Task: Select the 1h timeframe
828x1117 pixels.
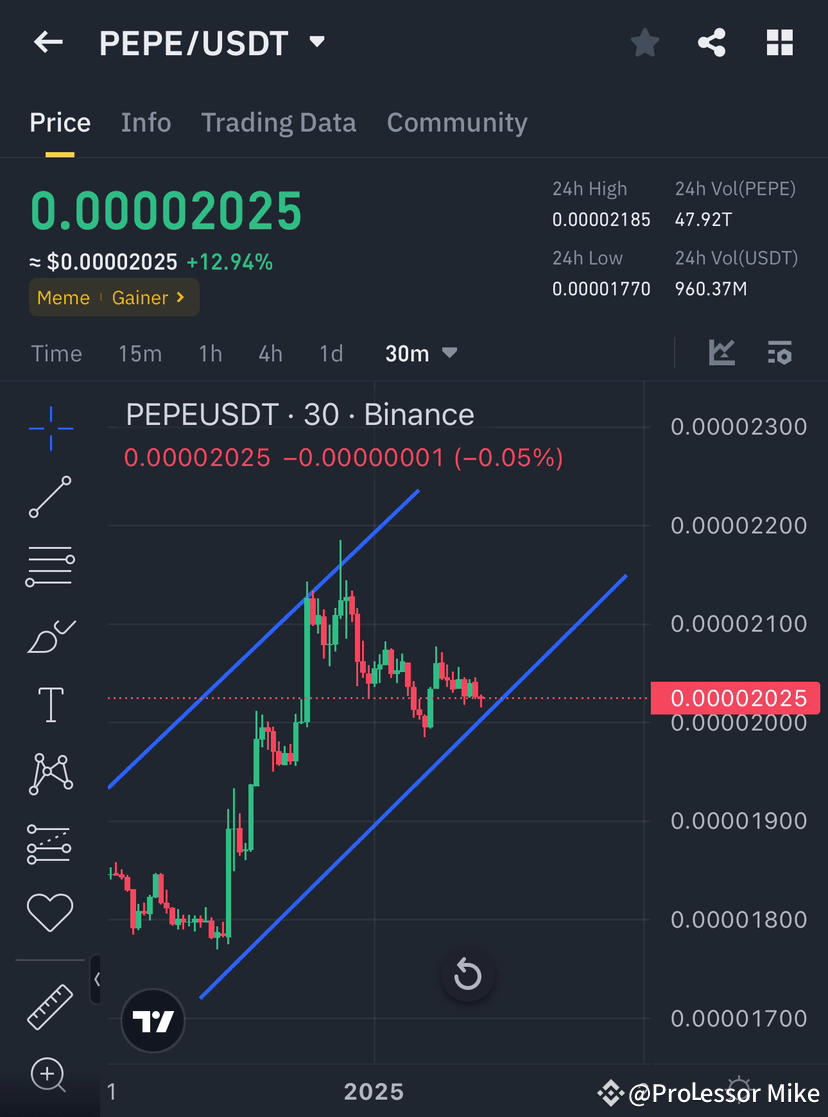Action: [x=210, y=353]
